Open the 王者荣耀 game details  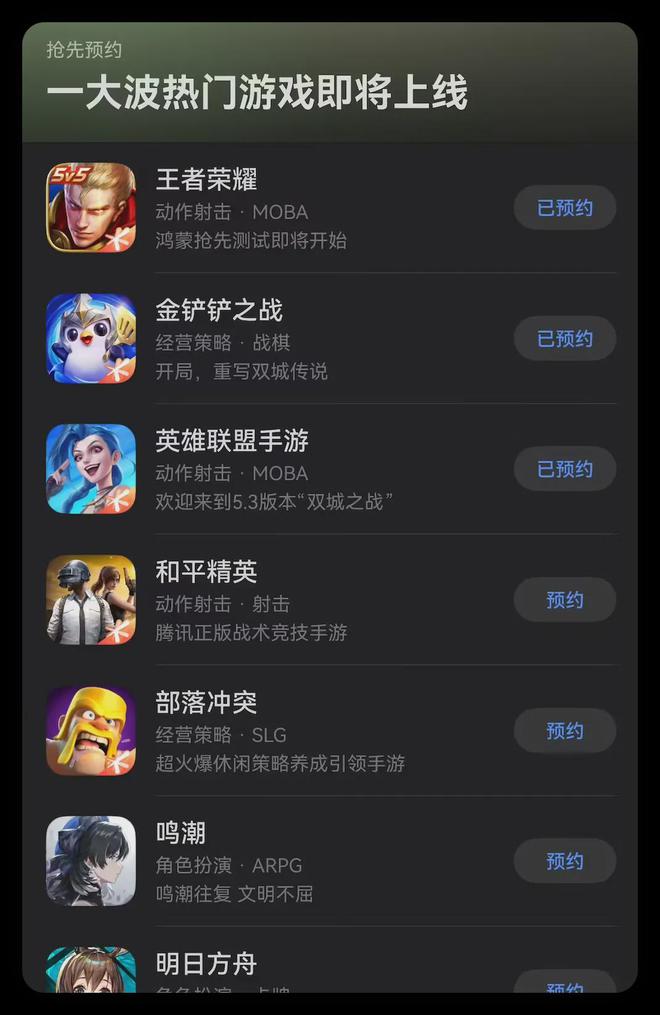click(x=206, y=180)
